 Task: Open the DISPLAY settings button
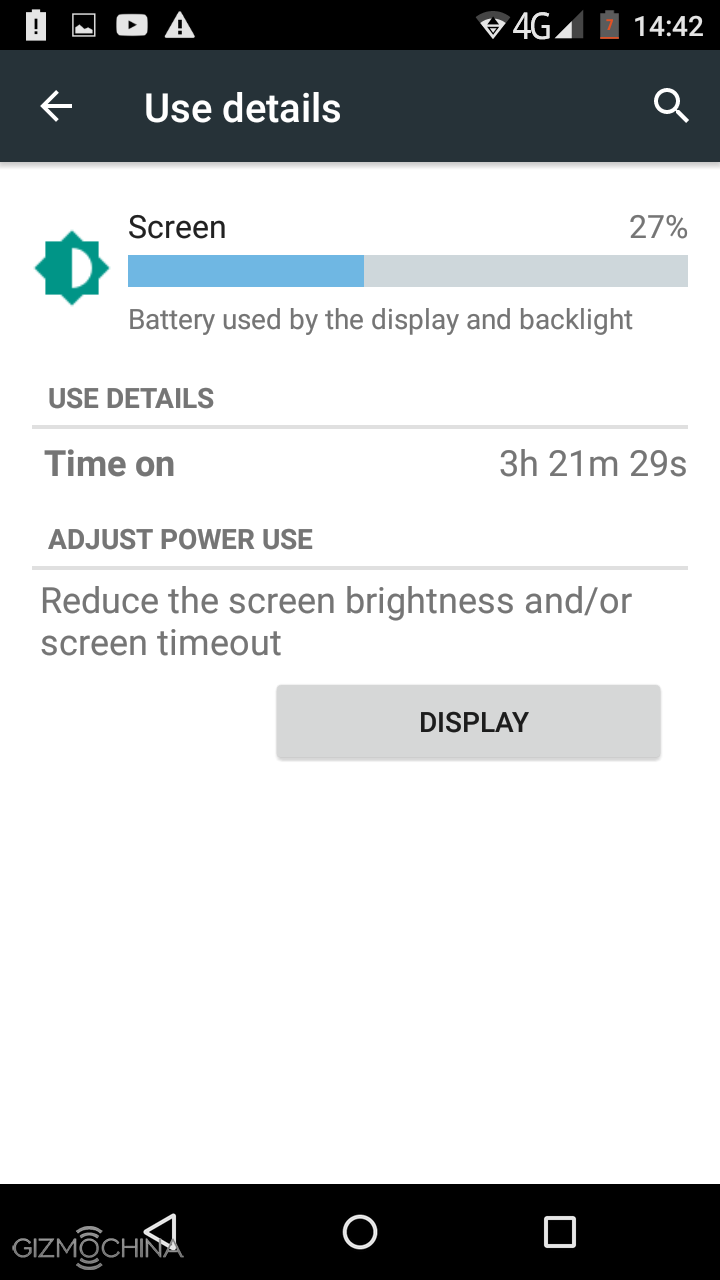pyautogui.click(x=468, y=722)
